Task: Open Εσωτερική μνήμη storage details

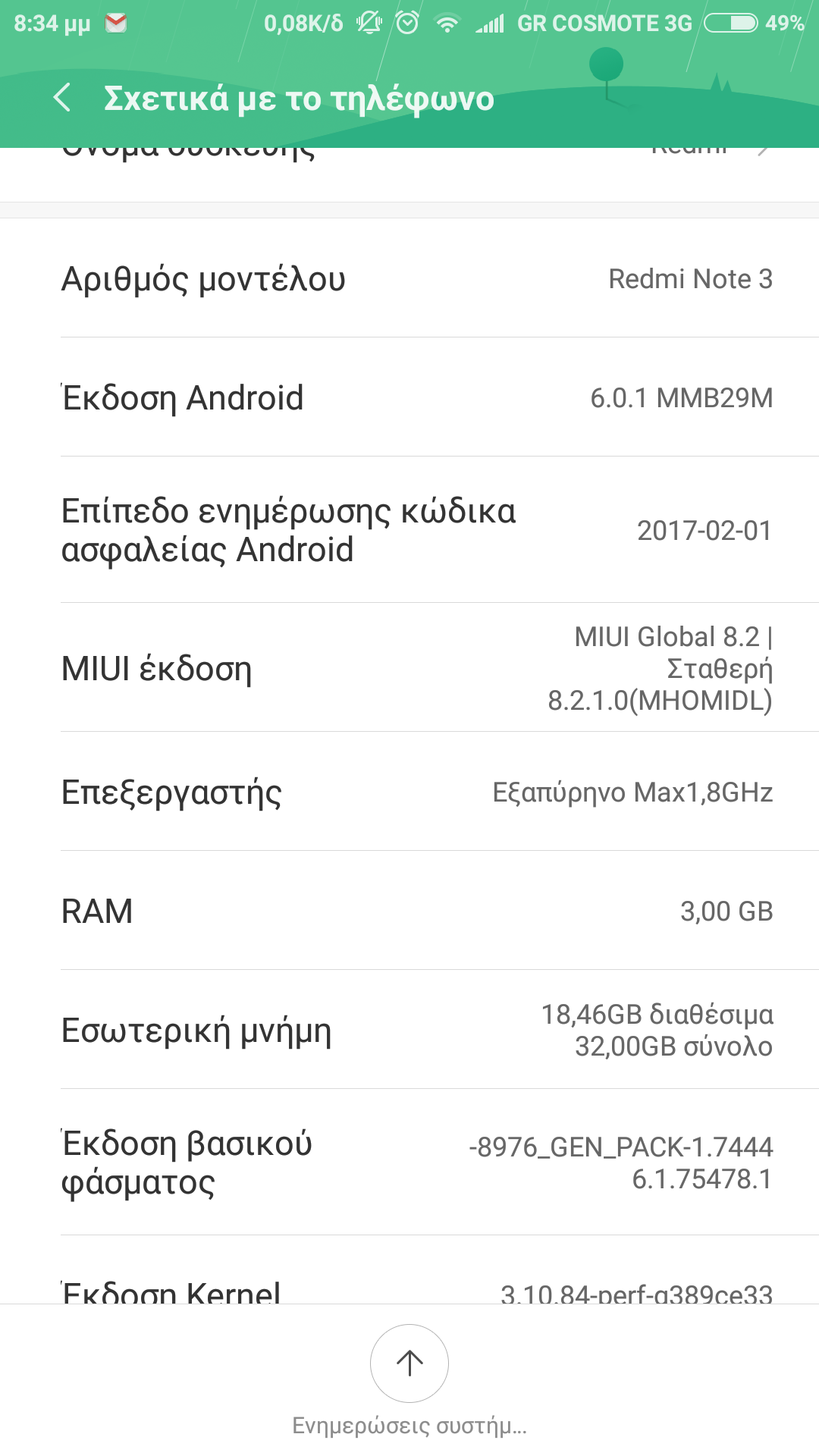Action: 409,1030
